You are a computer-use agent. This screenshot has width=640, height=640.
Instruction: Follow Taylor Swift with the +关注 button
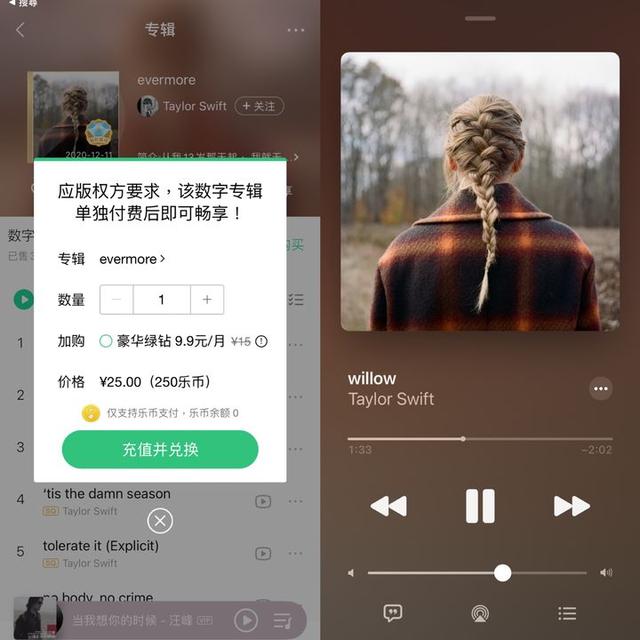pyautogui.click(x=259, y=106)
